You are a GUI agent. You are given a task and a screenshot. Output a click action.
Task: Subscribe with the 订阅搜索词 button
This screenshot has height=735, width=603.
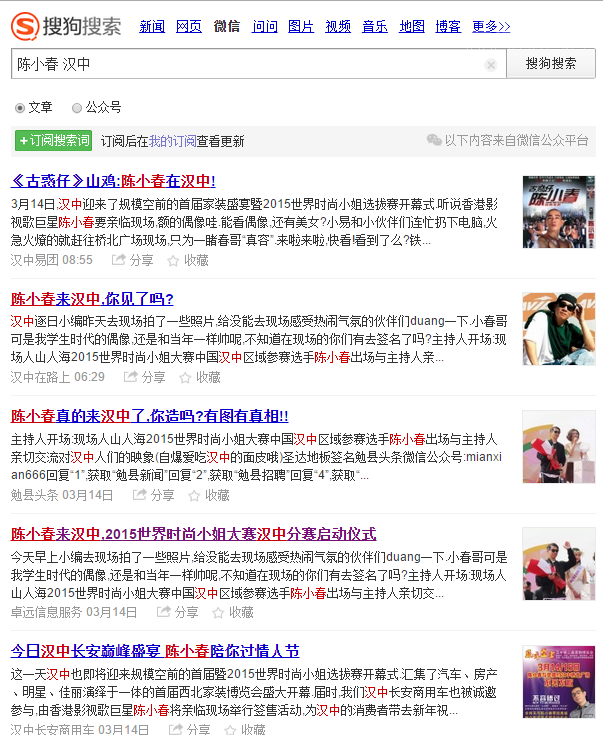pos(53,141)
